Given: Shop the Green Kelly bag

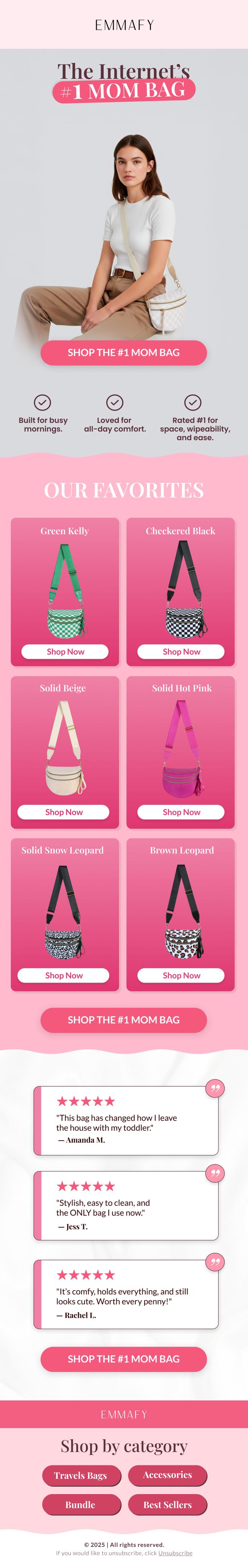Looking at the screenshot, I should pos(65,651).
